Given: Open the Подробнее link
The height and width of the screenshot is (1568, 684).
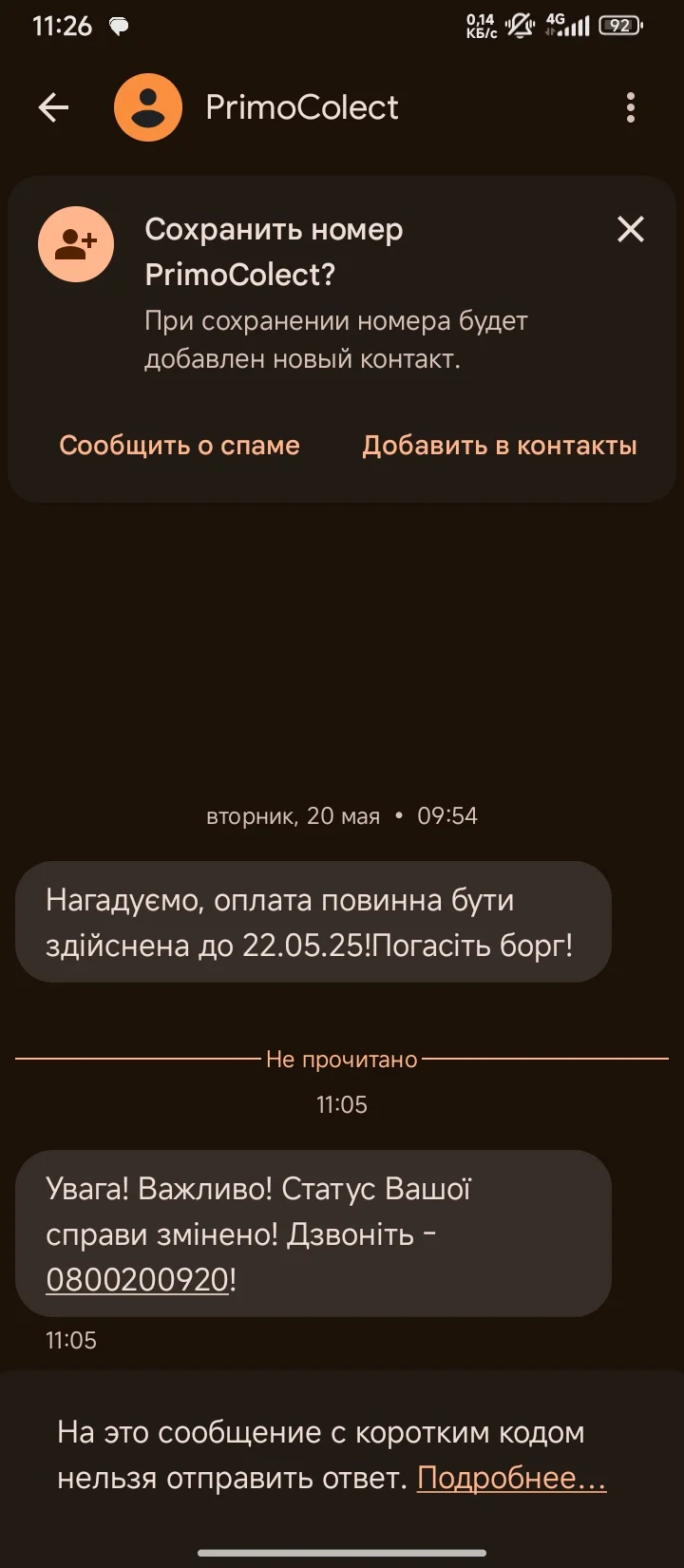Looking at the screenshot, I should point(511,1478).
